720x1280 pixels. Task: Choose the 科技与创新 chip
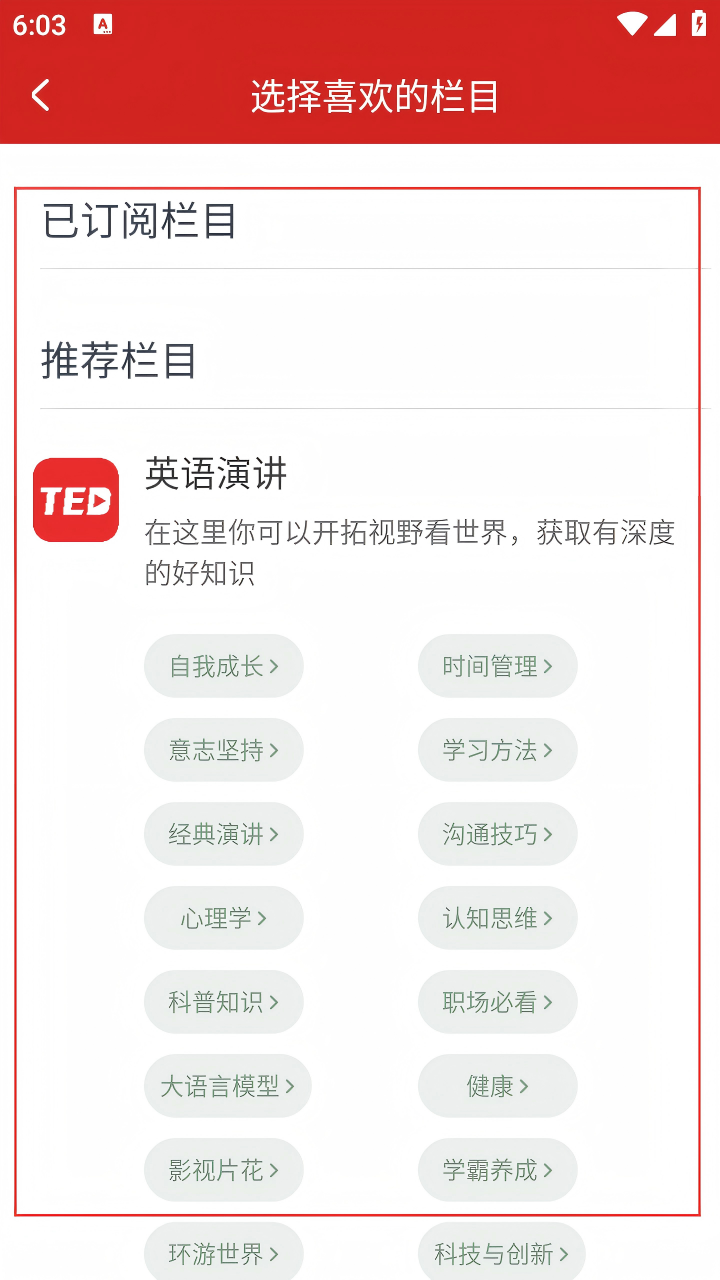[x=501, y=1253]
